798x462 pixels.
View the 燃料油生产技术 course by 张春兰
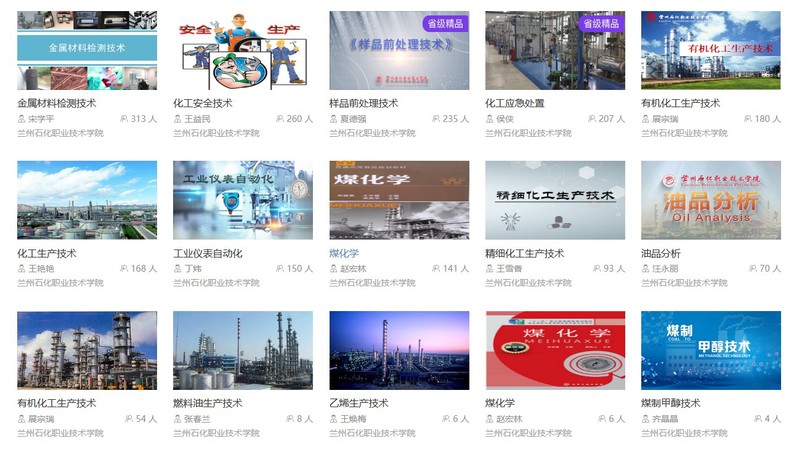point(243,350)
